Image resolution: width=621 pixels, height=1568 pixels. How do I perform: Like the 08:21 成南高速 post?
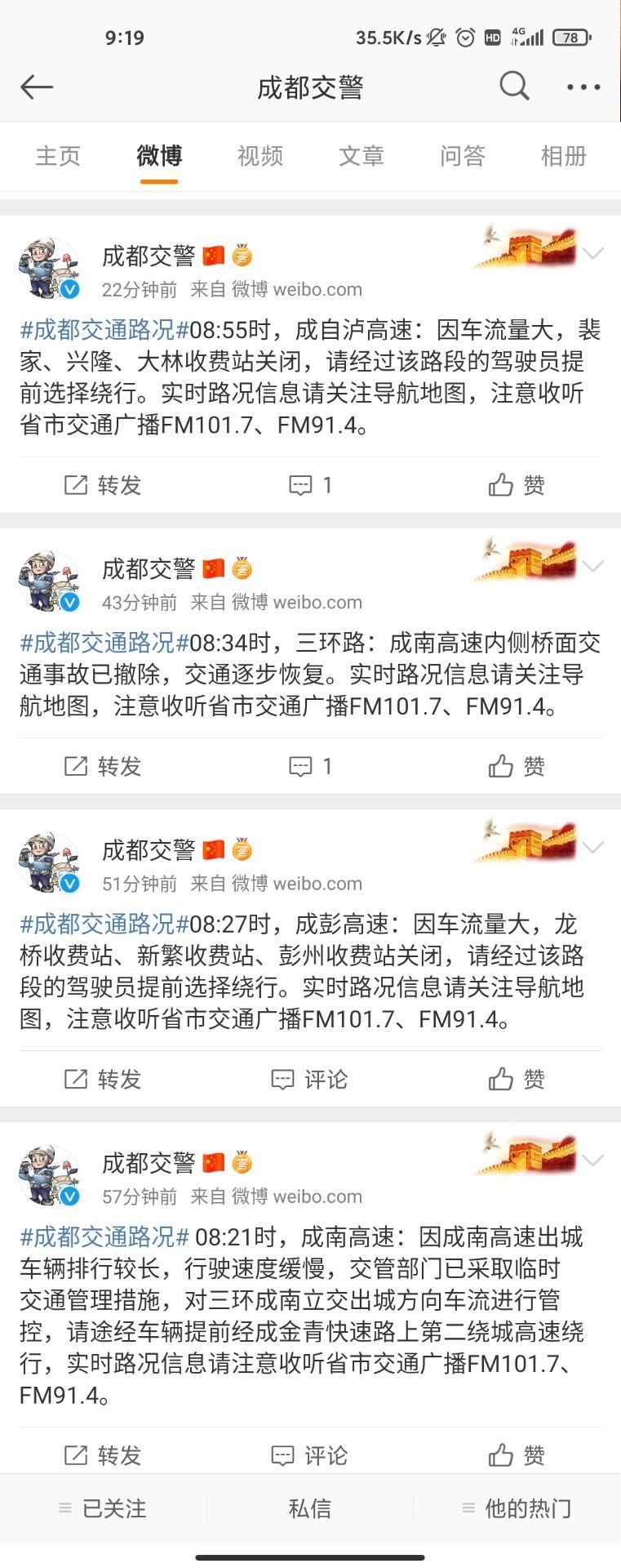[517, 1455]
